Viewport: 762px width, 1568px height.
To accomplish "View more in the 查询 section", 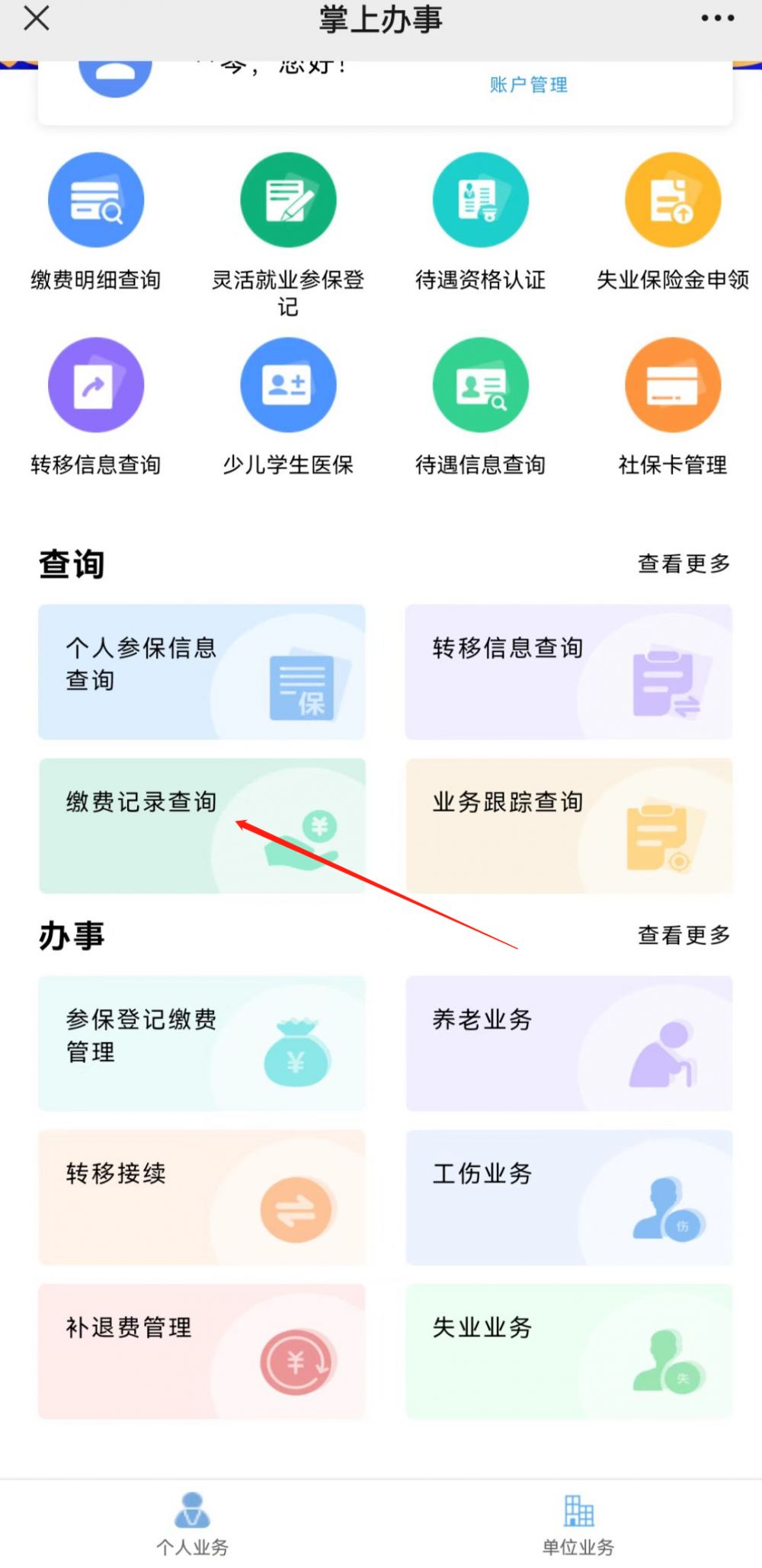I will coord(684,564).
